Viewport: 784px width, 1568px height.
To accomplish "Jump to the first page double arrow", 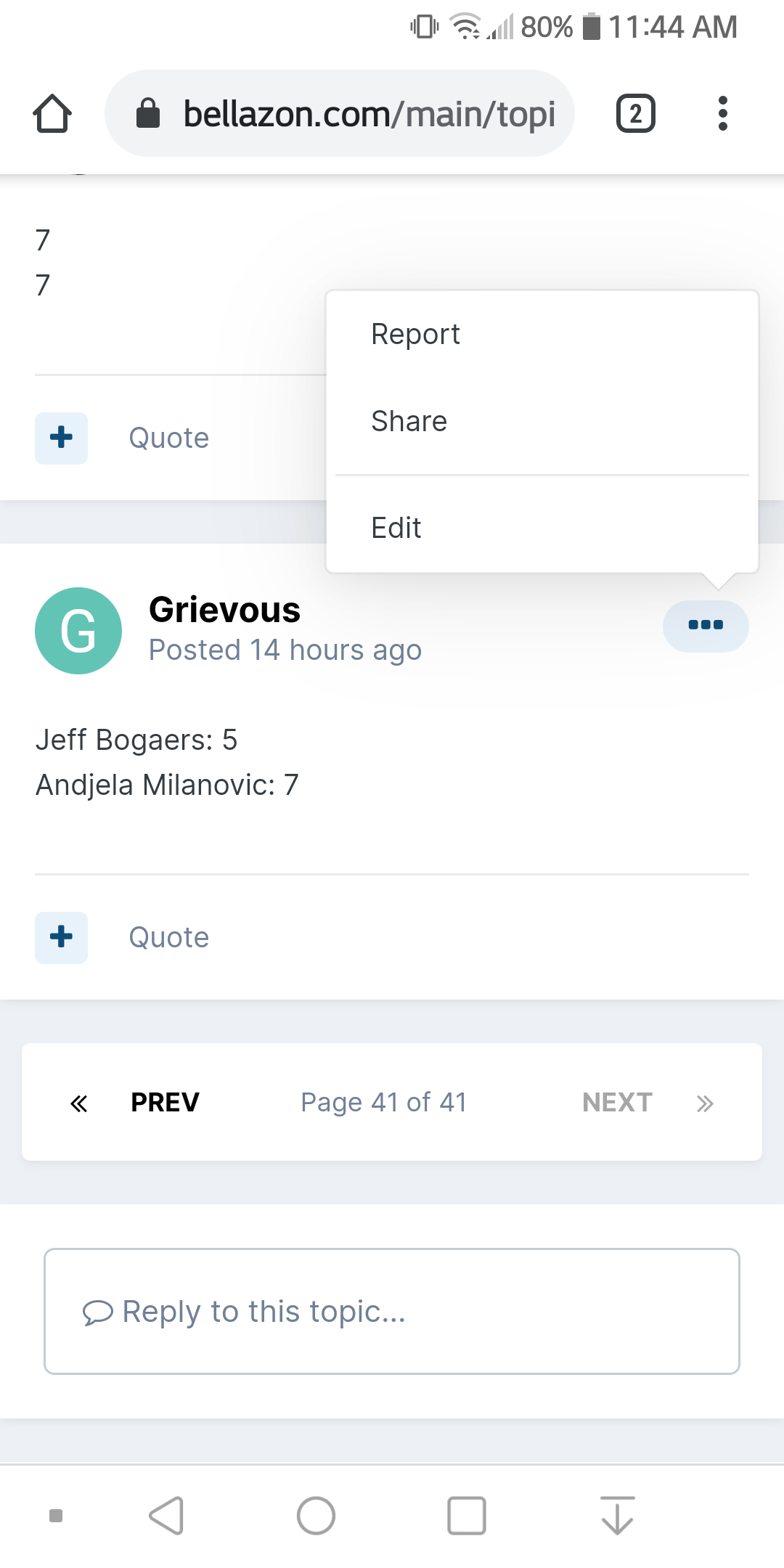I will pyautogui.click(x=78, y=1103).
